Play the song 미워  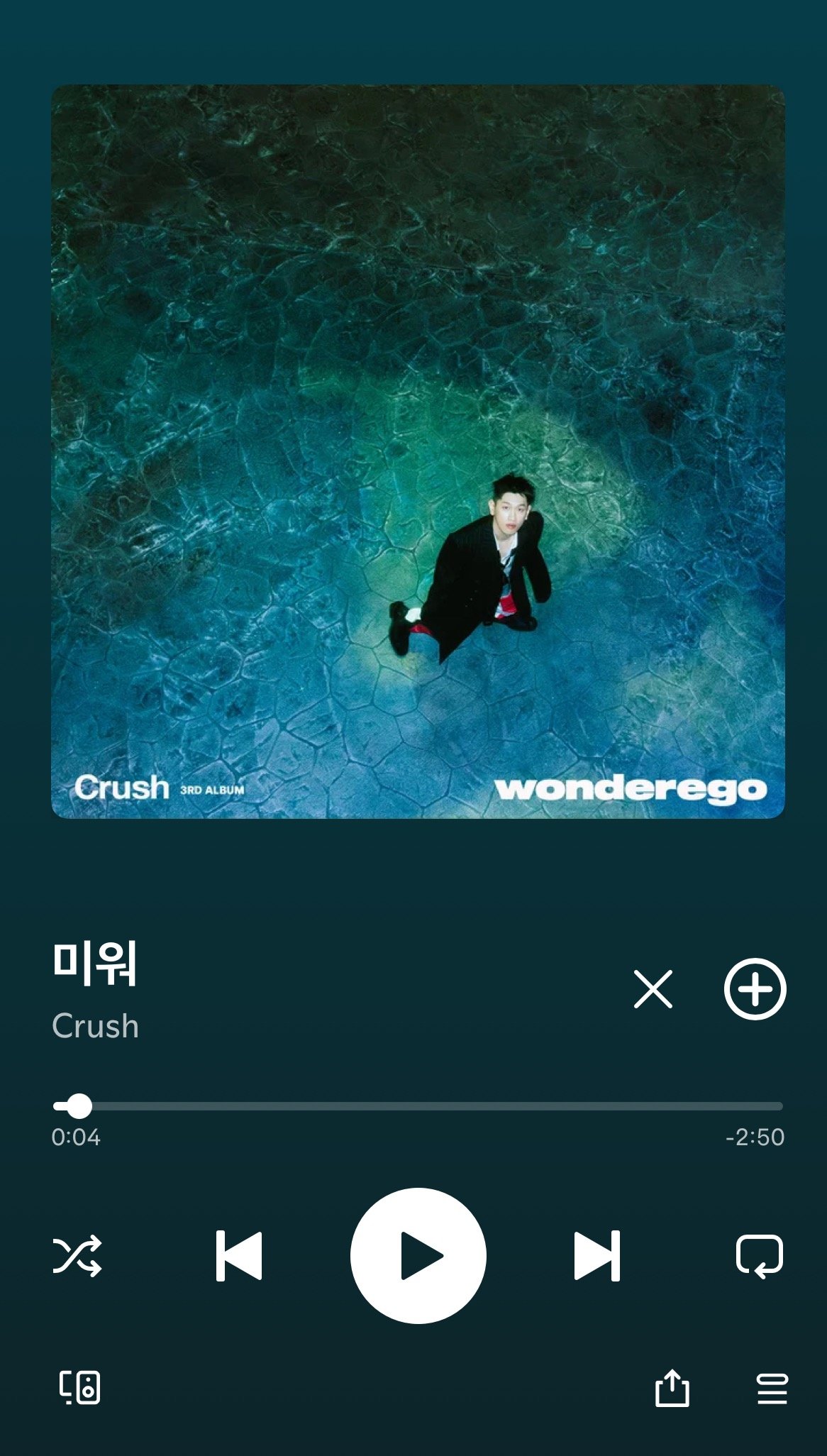[x=418, y=1255]
